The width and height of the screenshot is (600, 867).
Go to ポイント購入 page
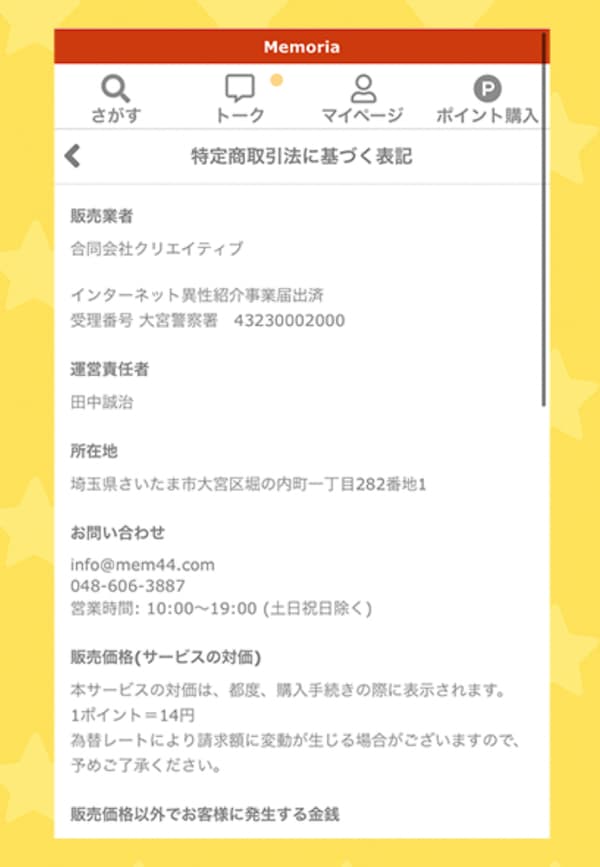[487, 99]
